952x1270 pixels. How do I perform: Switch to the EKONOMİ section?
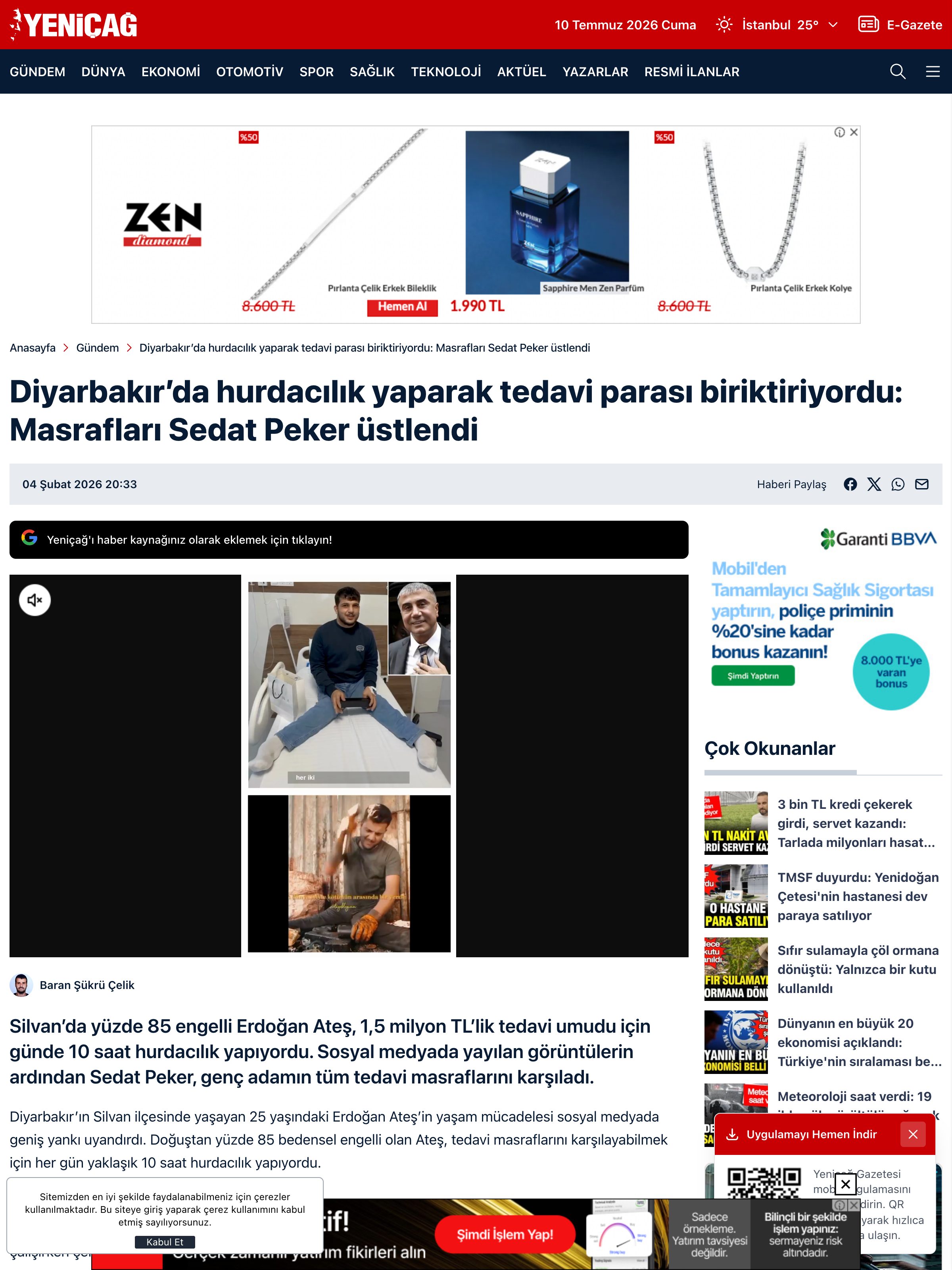171,72
